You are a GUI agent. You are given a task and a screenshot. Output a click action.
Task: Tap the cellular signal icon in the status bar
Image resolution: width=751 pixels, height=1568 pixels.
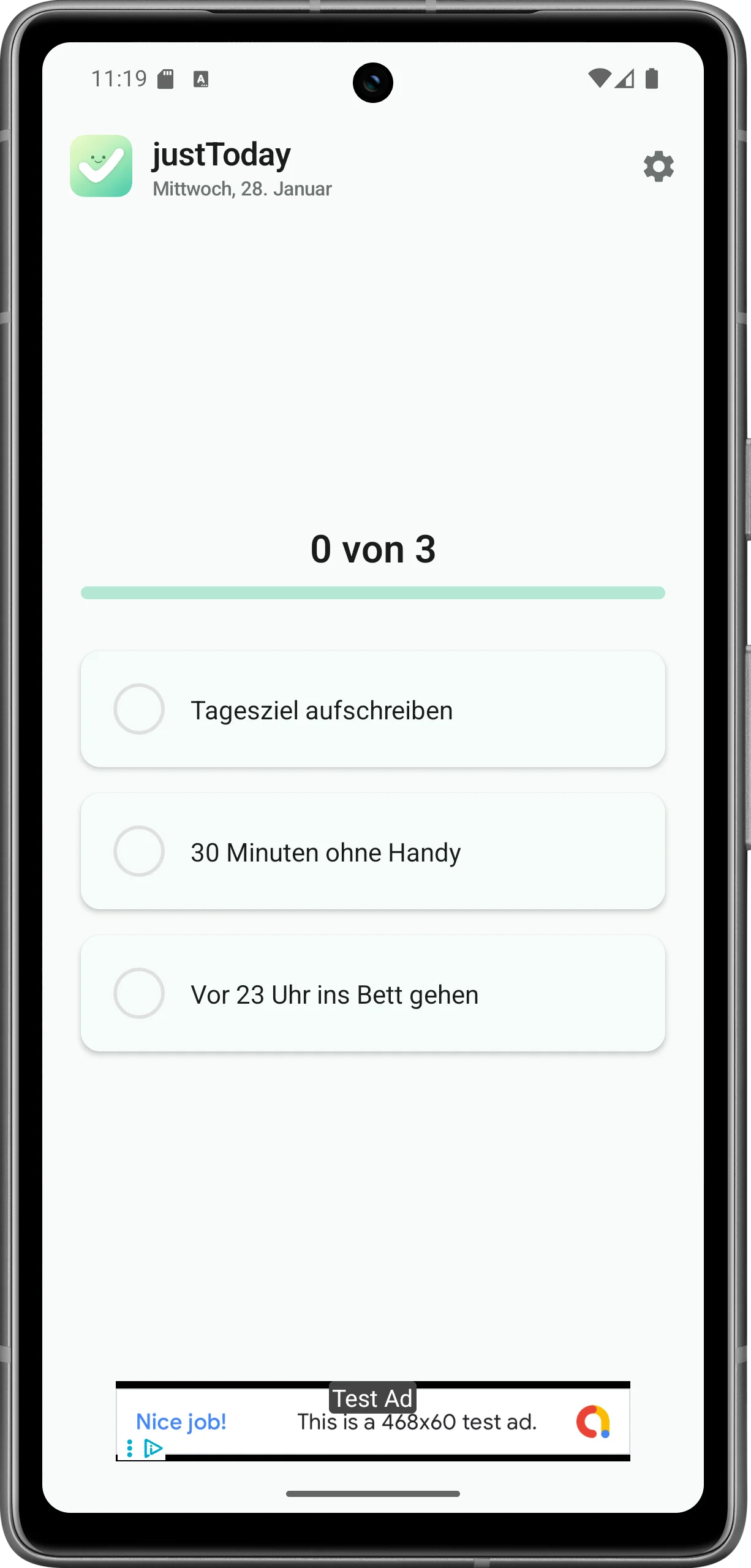click(624, 78)
